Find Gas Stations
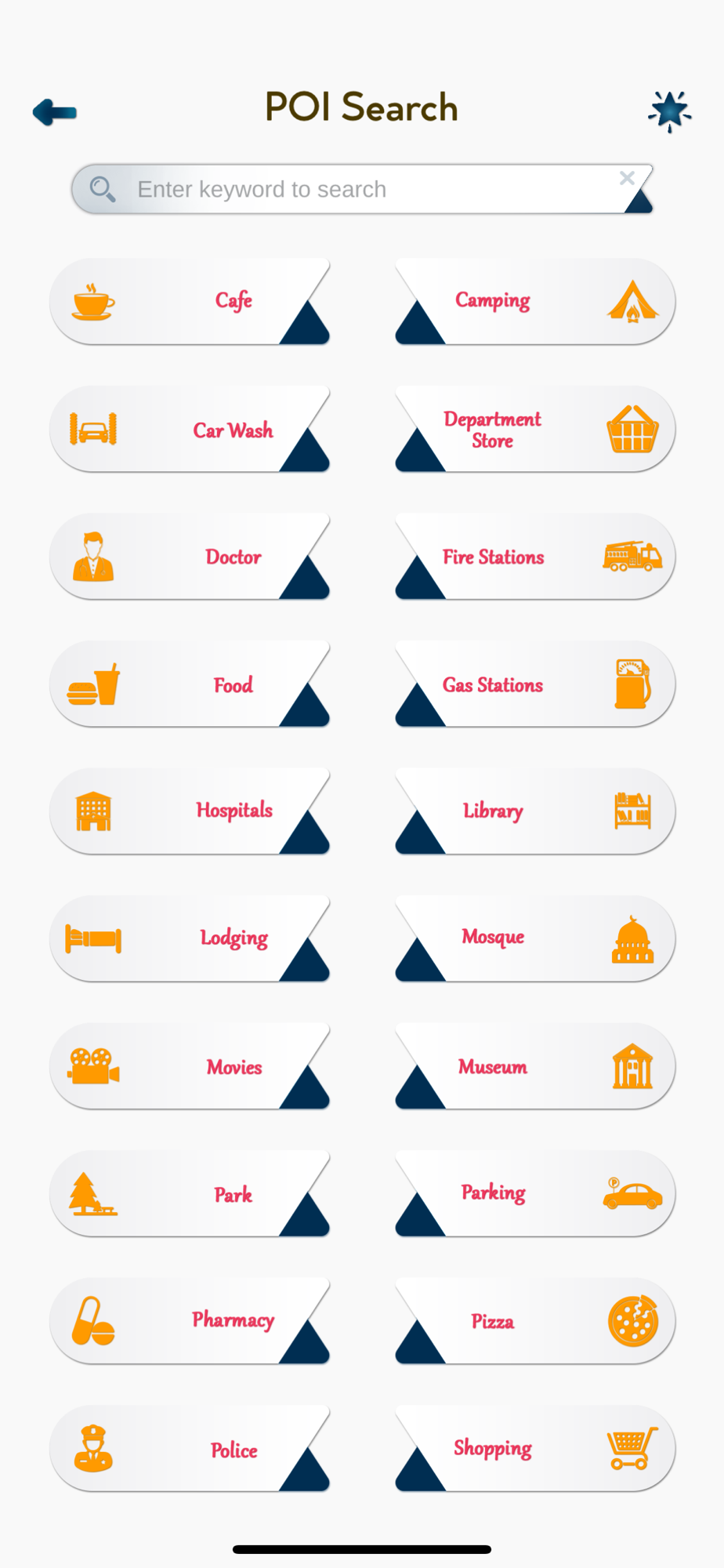Viewport: 724px width, 1568px height. [535, 684]
